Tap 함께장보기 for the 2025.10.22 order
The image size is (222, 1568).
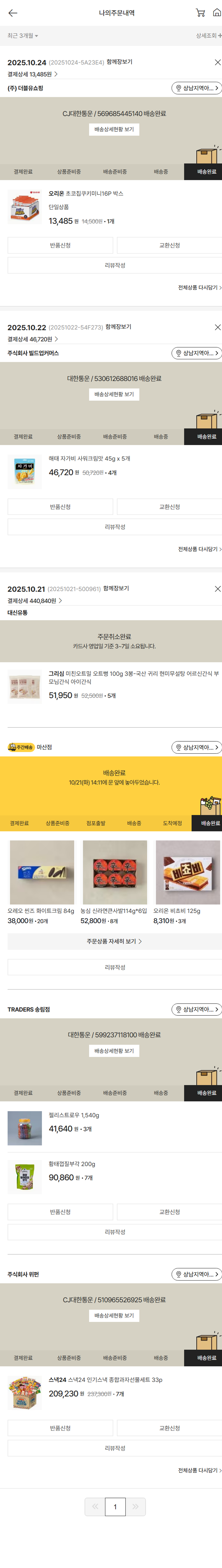(118, 327)
